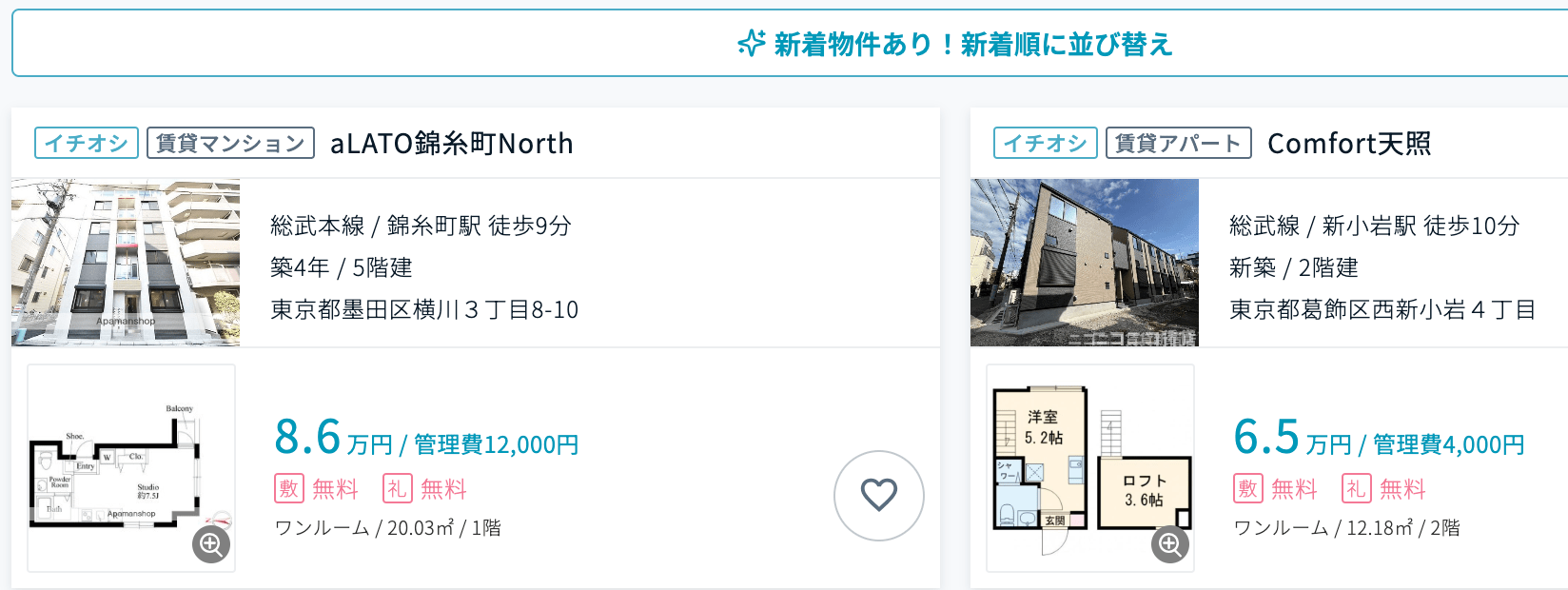
Task: View Comfort天照 building photo
Action: pos(1085,263)
